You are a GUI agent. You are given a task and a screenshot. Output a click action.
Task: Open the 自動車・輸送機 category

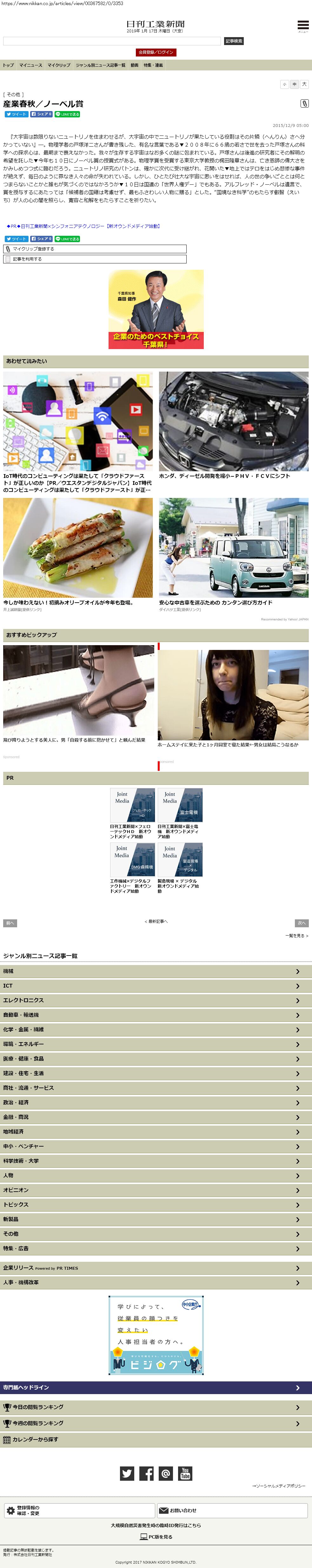point(156,1015)
